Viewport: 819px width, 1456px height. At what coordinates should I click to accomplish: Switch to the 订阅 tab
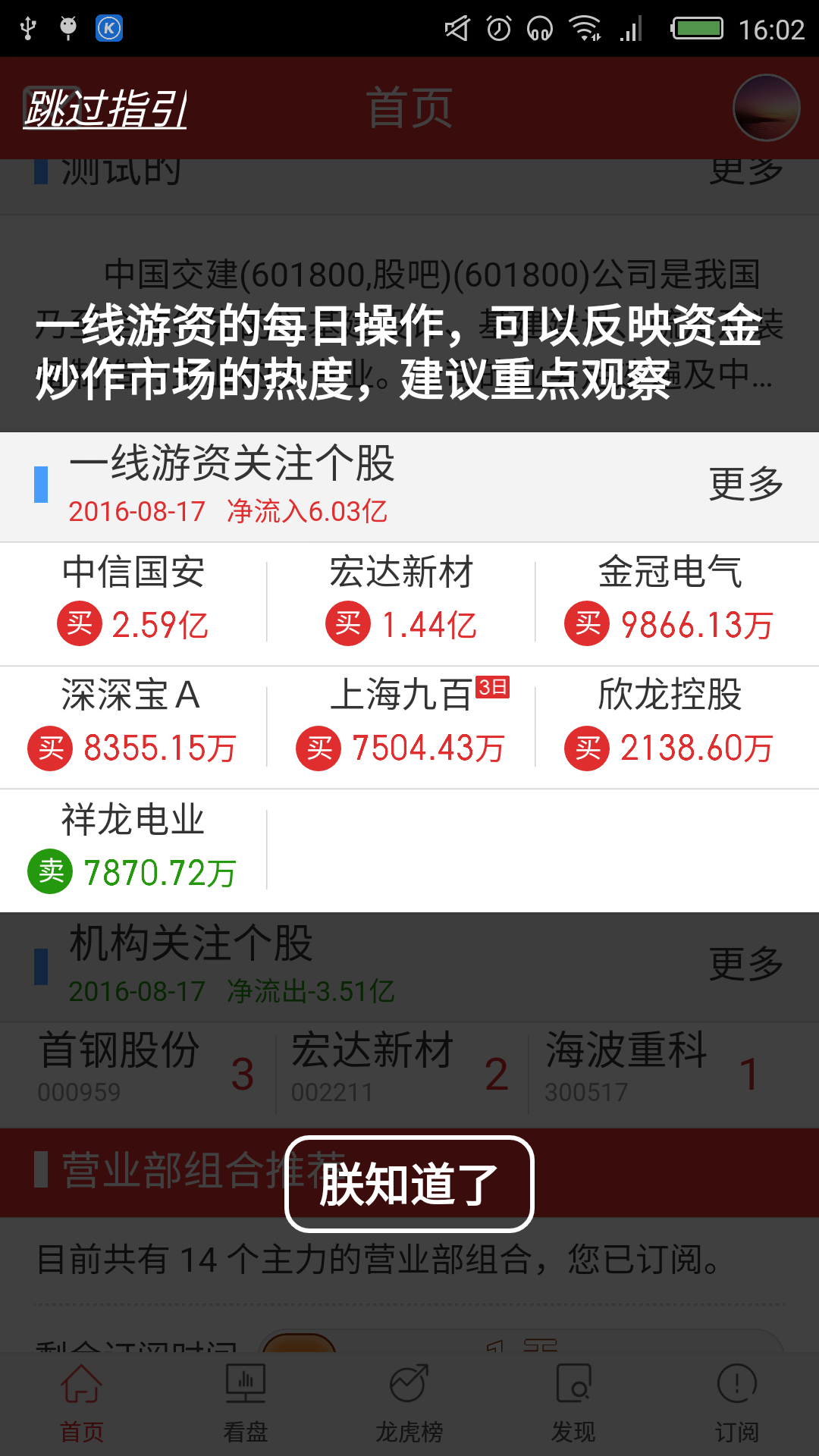[737, 1404]
